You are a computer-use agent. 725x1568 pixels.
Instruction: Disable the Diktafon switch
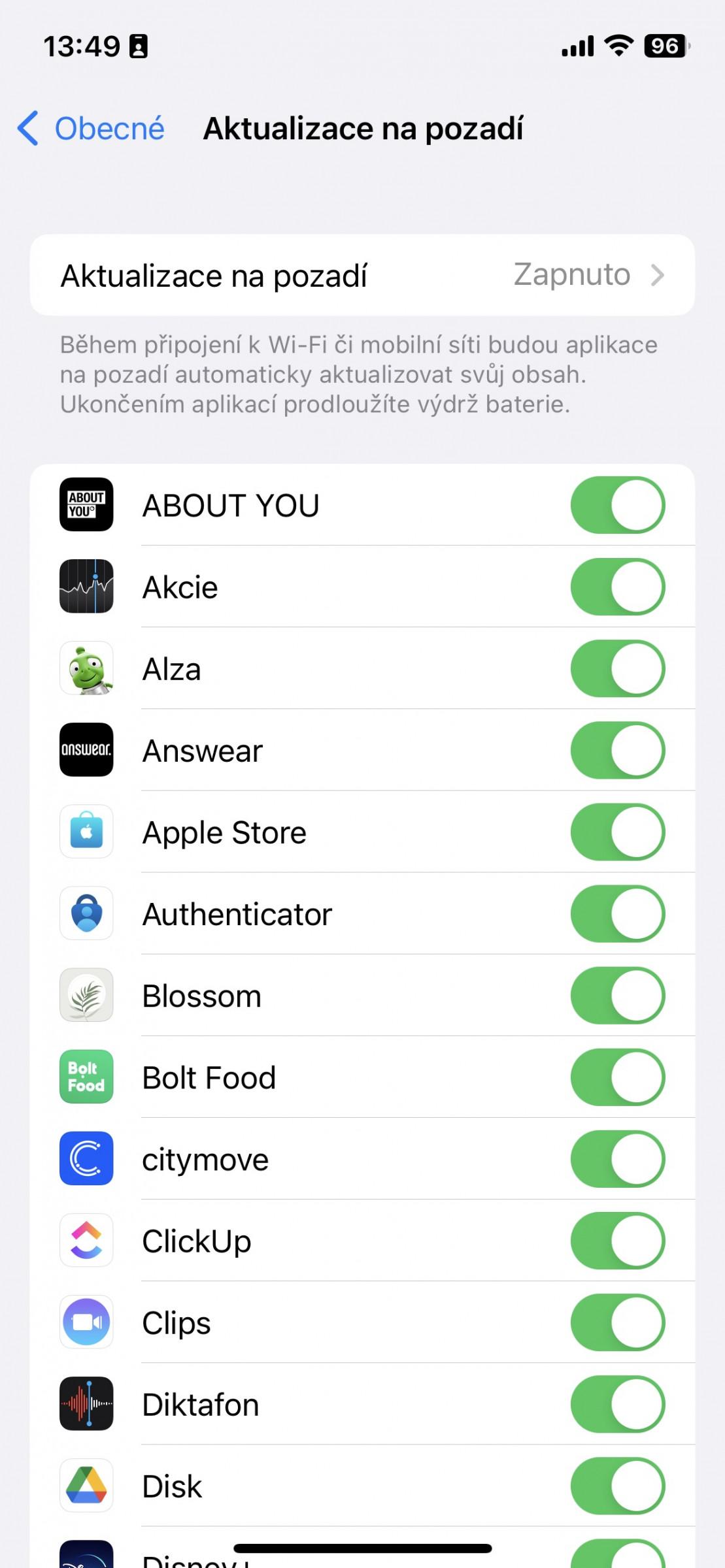pos(618,1404)
